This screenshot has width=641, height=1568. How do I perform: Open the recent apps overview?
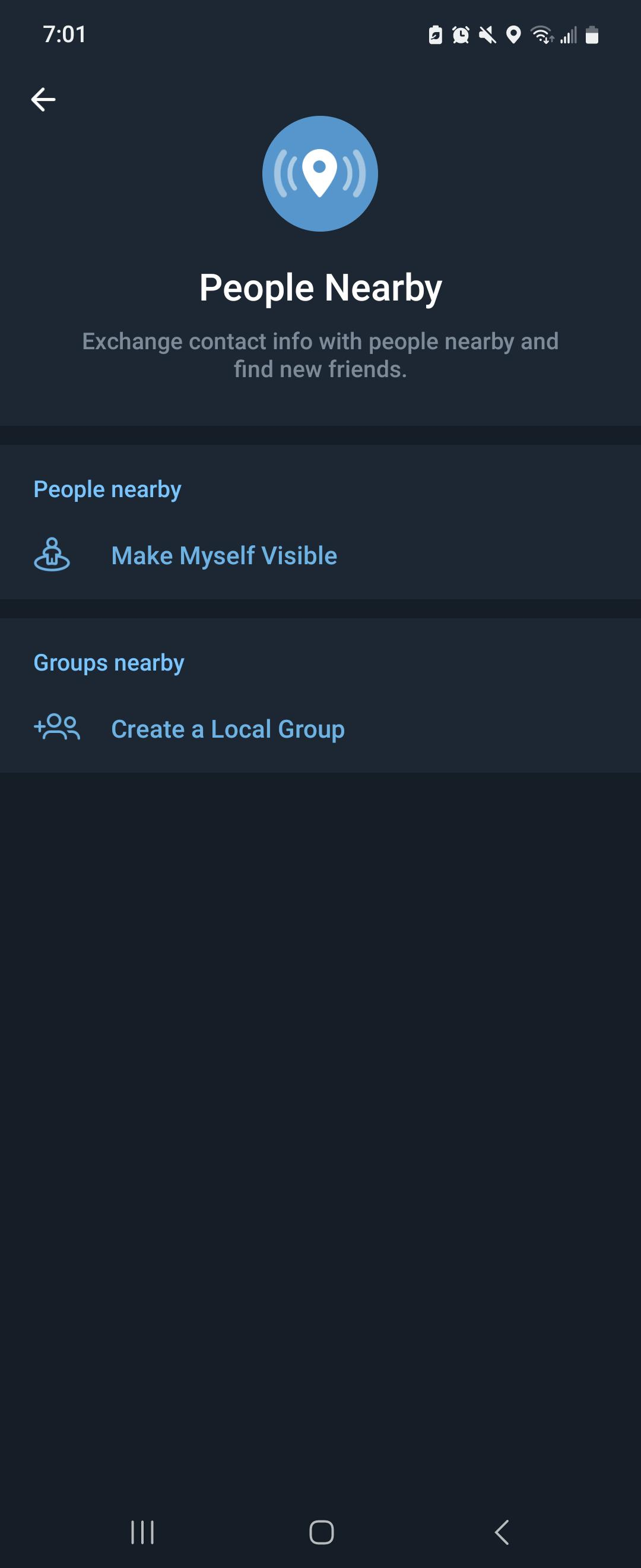[142, 1532]
